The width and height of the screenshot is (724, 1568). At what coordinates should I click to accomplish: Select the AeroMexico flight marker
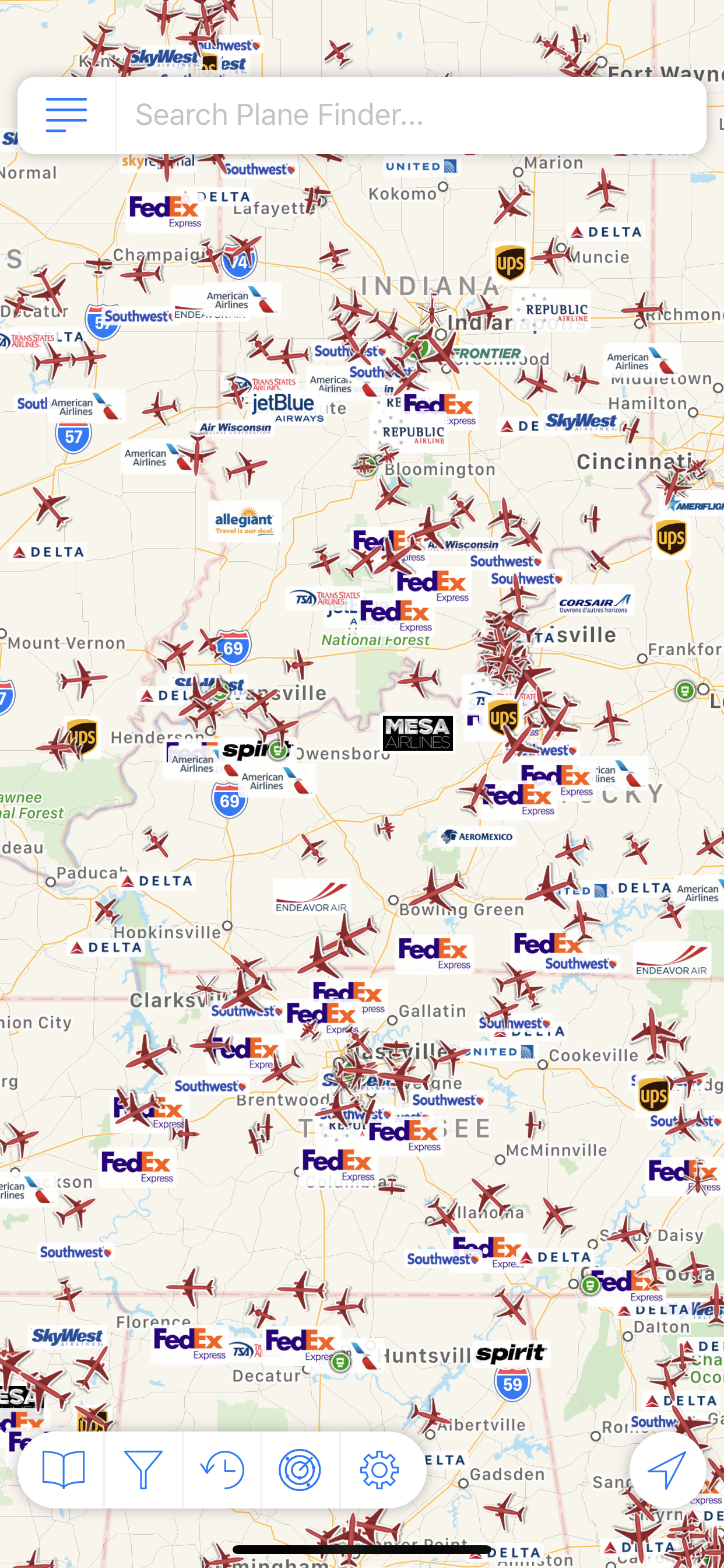pos(477,836)
